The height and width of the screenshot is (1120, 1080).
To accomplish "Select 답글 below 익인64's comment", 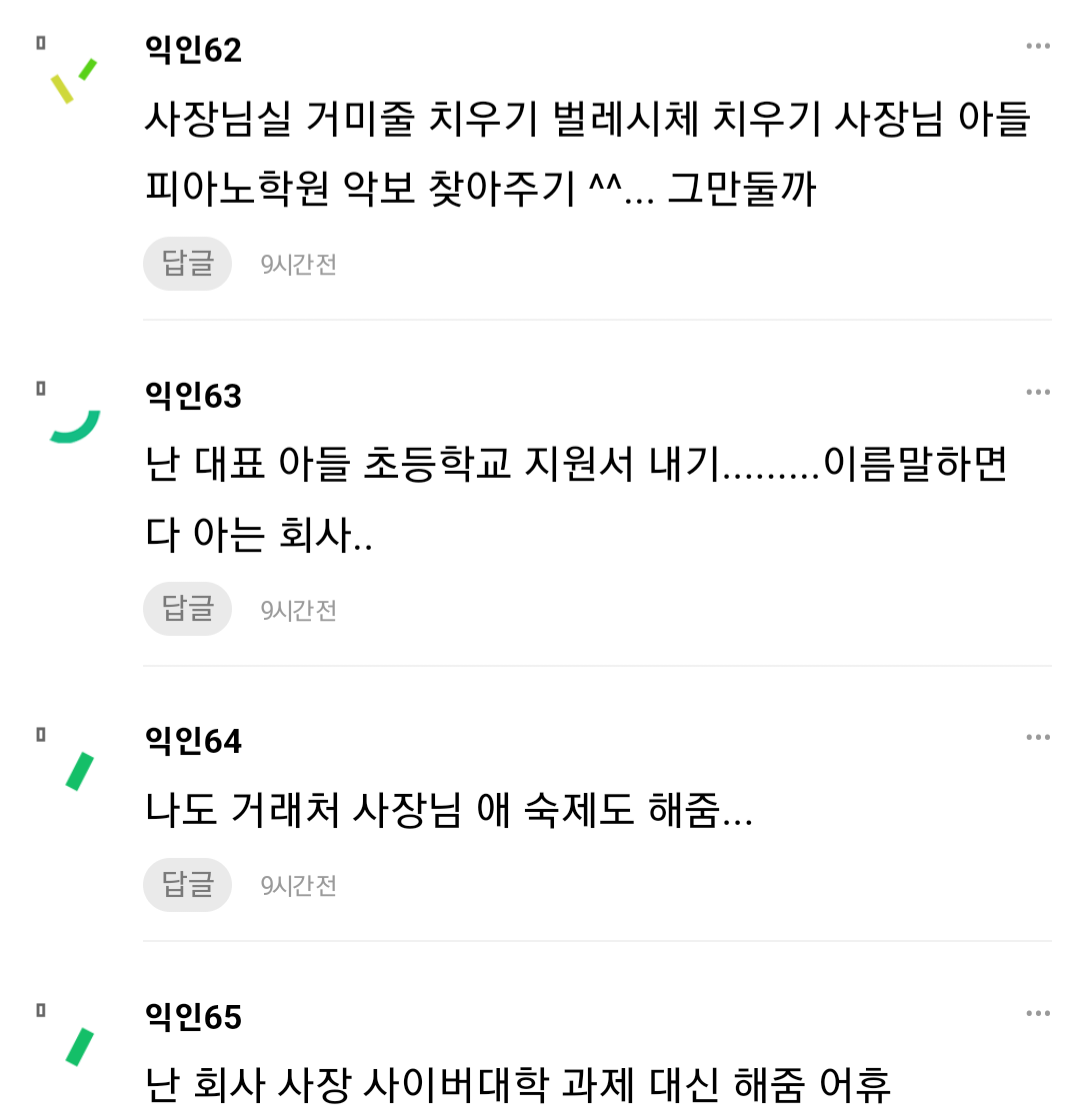I will (x=187, y=885).
